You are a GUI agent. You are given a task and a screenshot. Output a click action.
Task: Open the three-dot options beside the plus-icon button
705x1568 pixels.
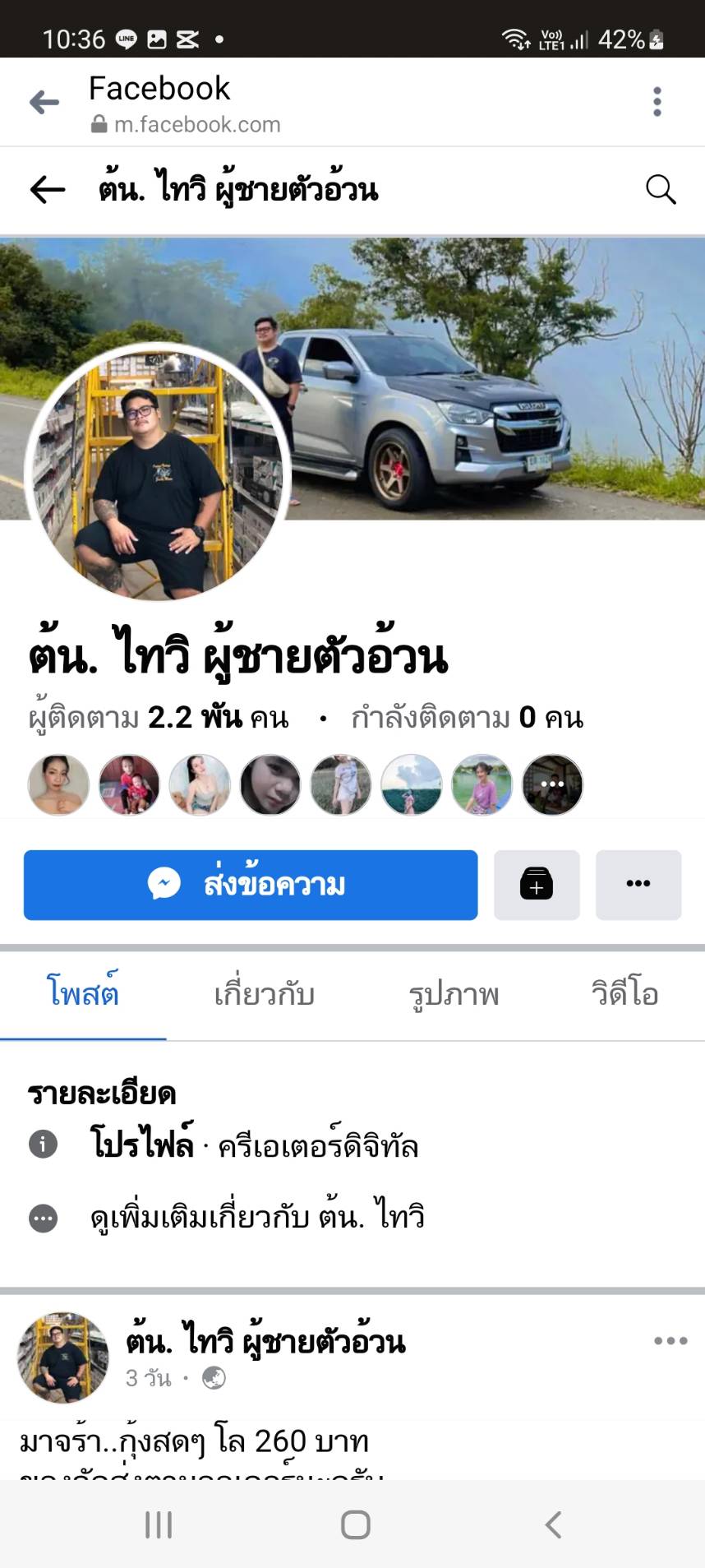(638, 885)
